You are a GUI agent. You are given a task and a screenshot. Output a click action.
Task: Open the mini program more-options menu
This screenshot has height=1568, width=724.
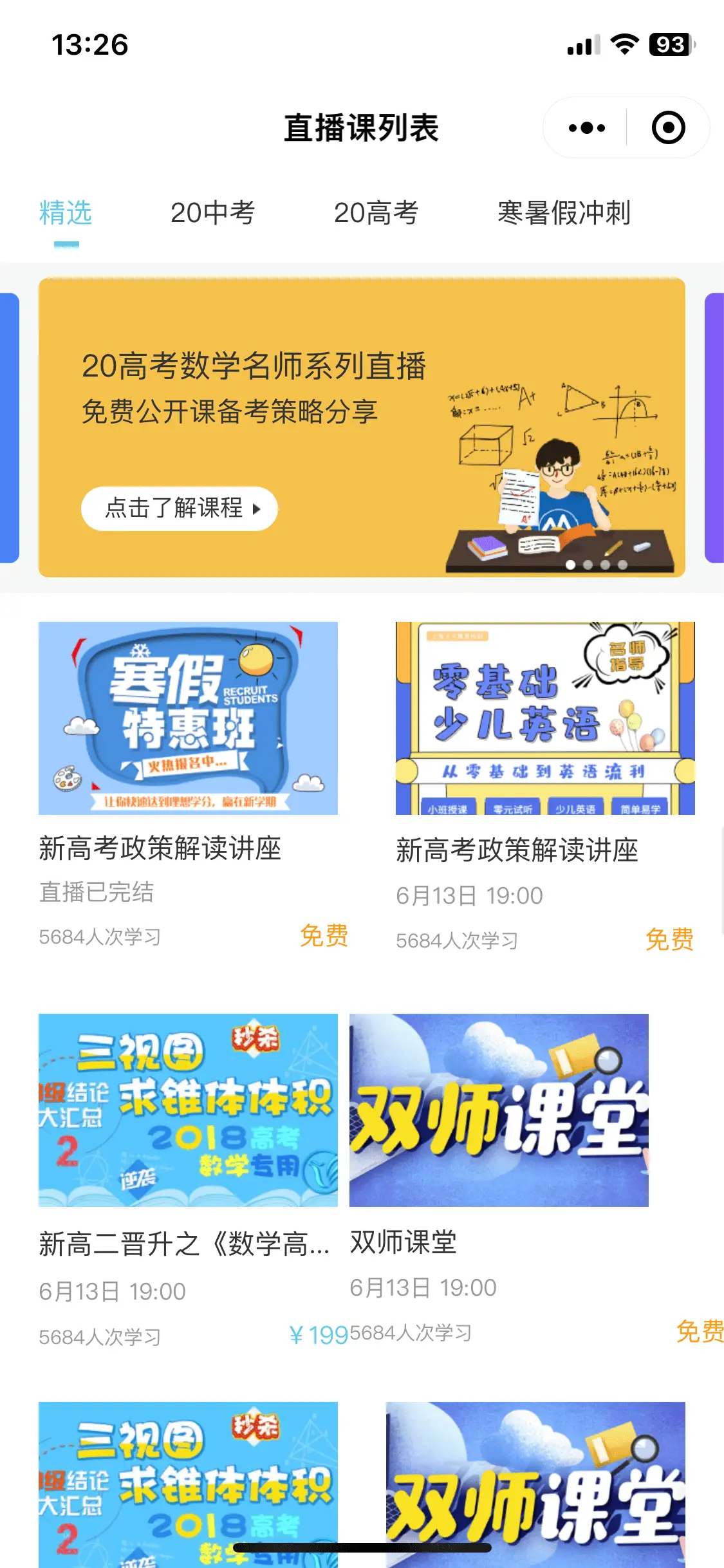[586, 128]
